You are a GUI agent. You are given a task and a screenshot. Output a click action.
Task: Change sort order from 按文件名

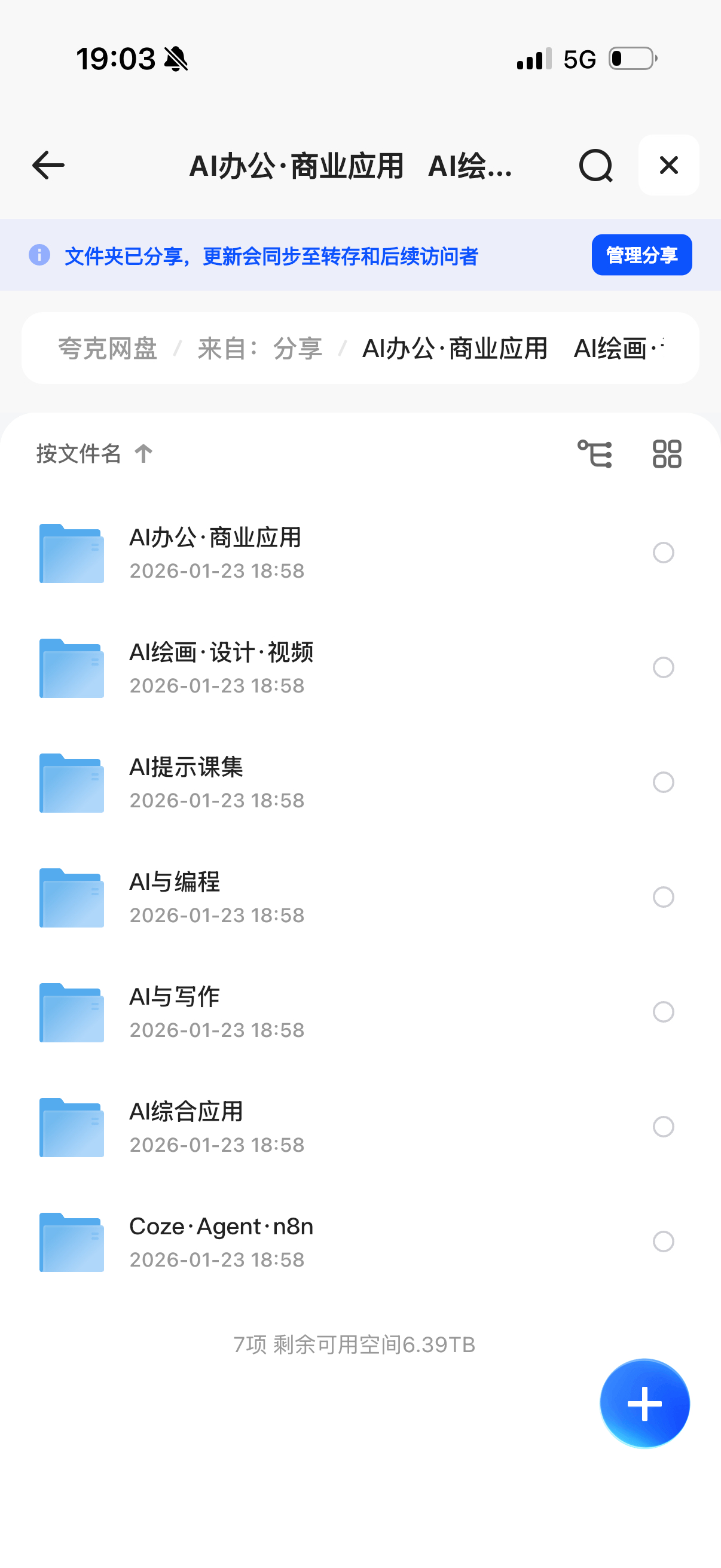click(x=94, y=453)
